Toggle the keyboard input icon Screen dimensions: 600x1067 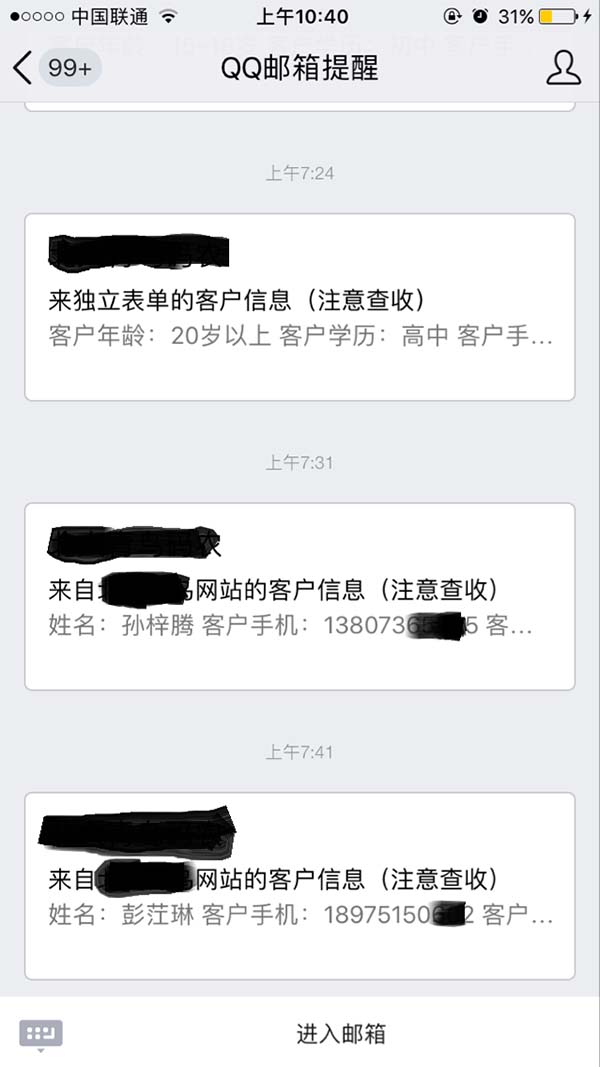(x=41, y=1034)
